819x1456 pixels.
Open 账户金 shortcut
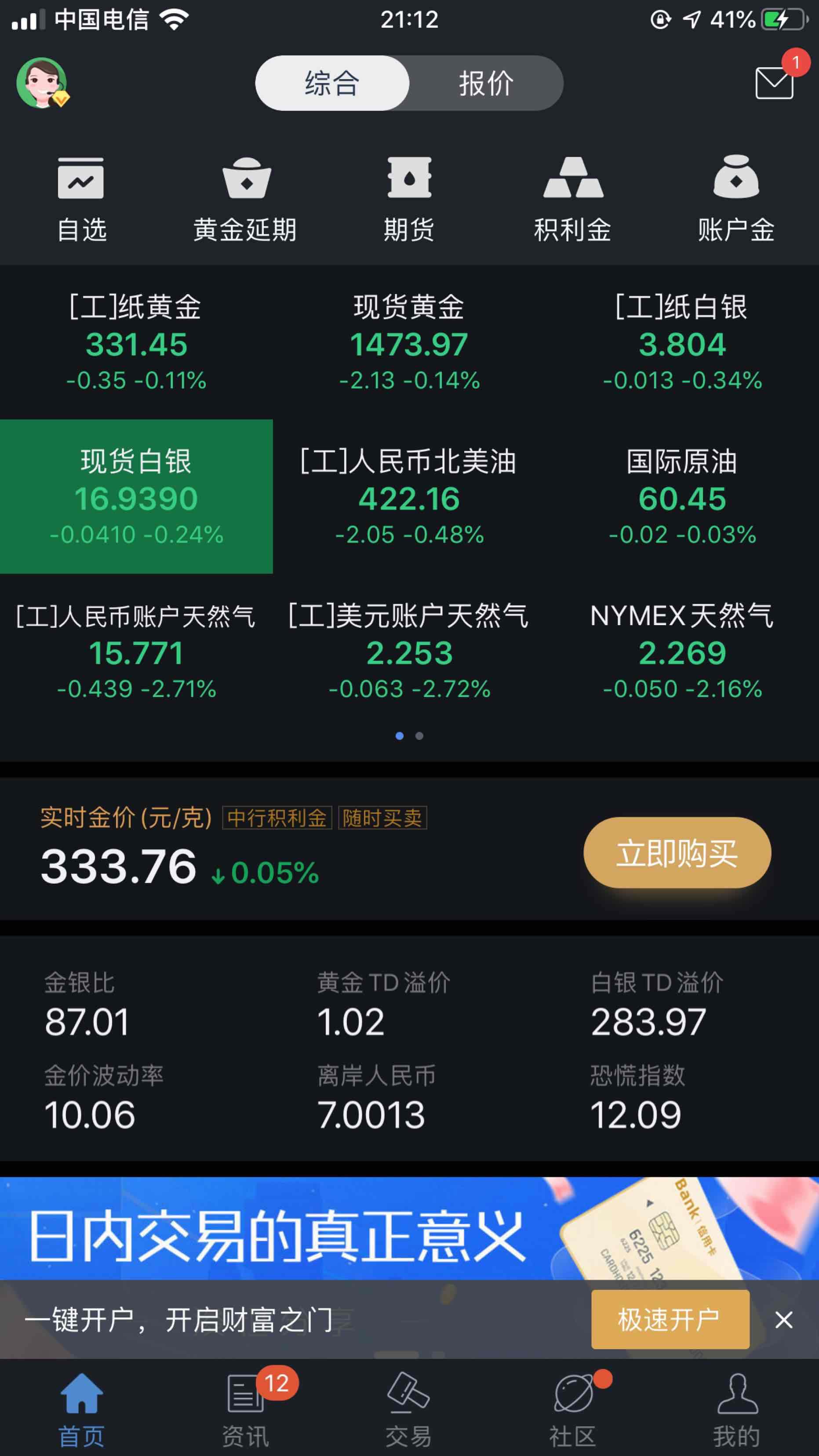click(x=736, y=200)
